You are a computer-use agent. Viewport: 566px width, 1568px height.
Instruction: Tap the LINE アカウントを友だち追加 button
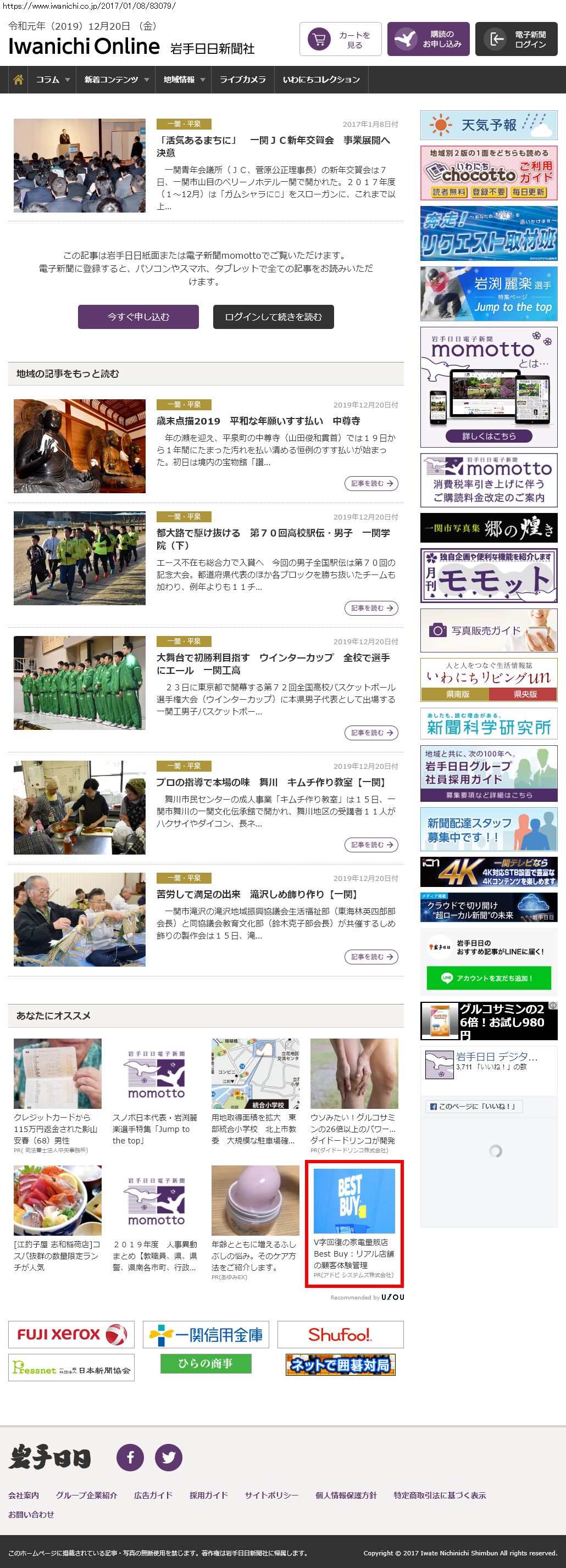489,978
